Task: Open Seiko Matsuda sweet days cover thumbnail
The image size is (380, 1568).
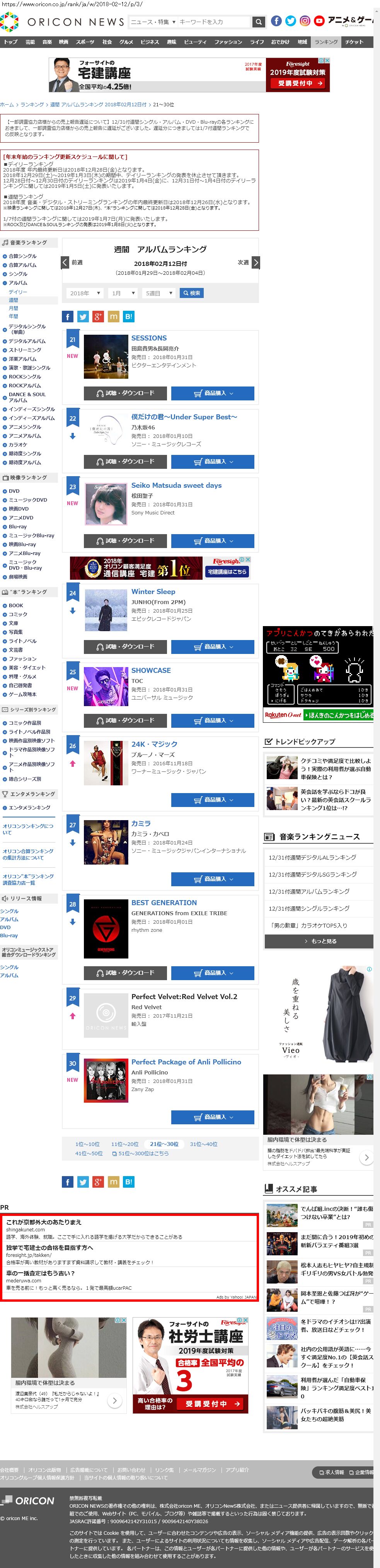Action: 106,504
